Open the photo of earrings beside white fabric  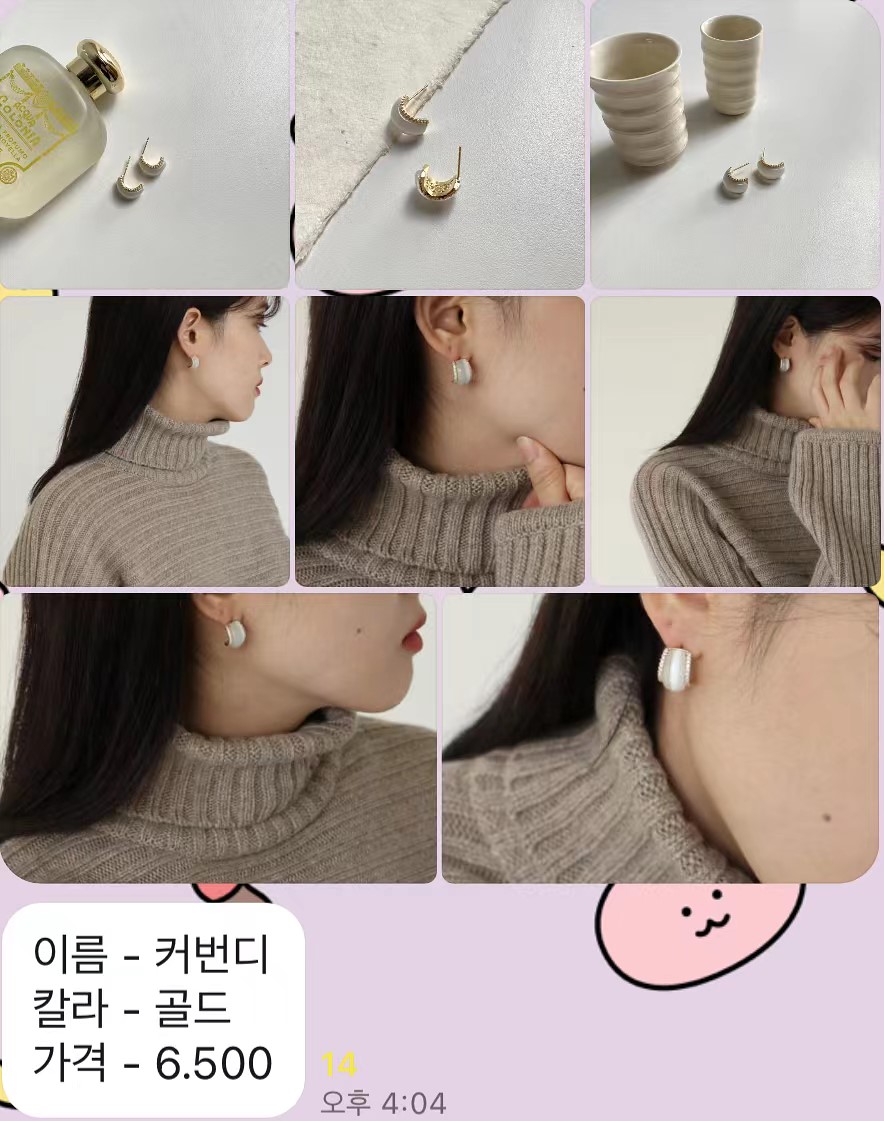pos(440,144)
